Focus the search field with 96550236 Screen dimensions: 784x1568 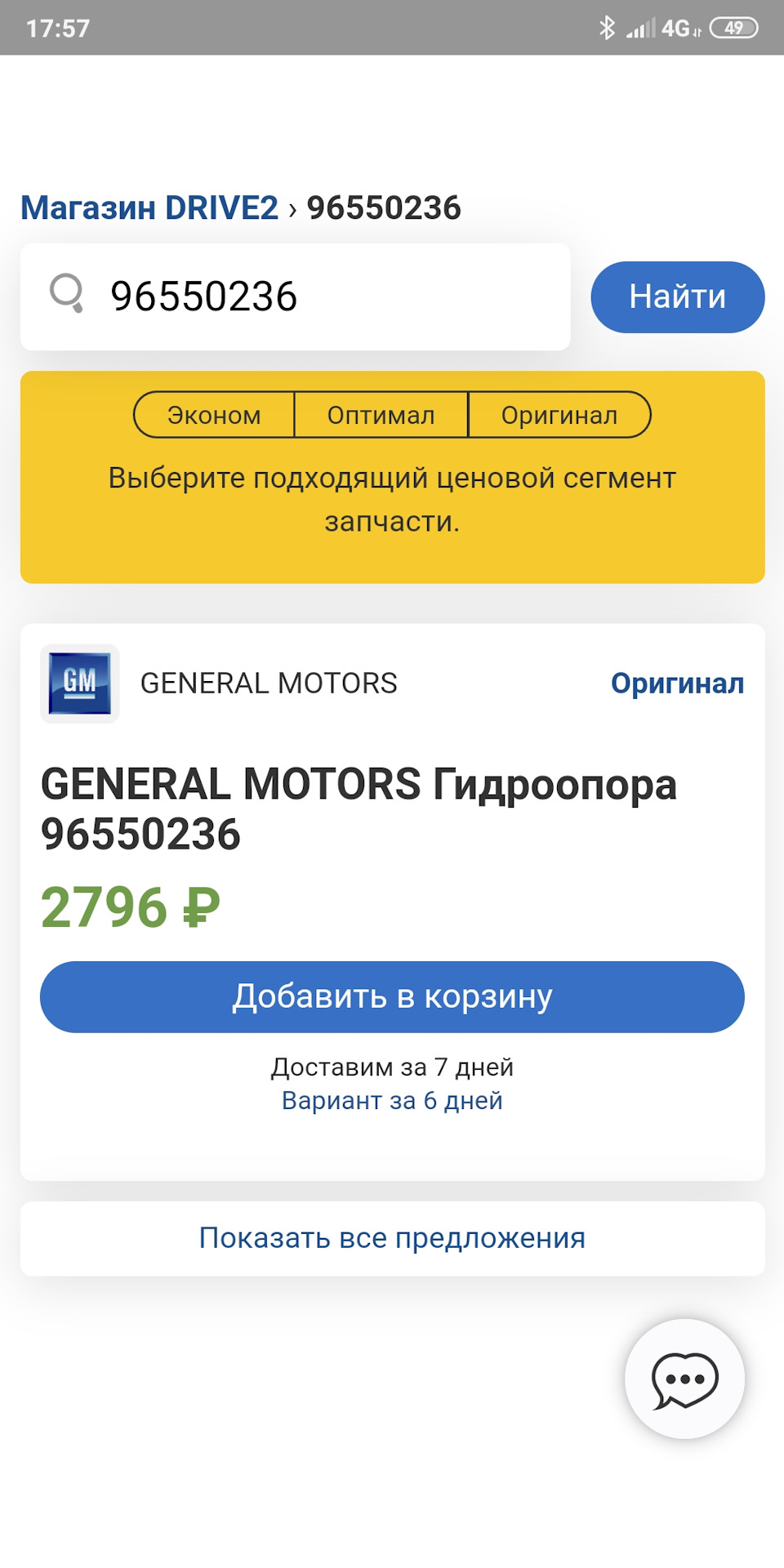click(x=310, y=296)
